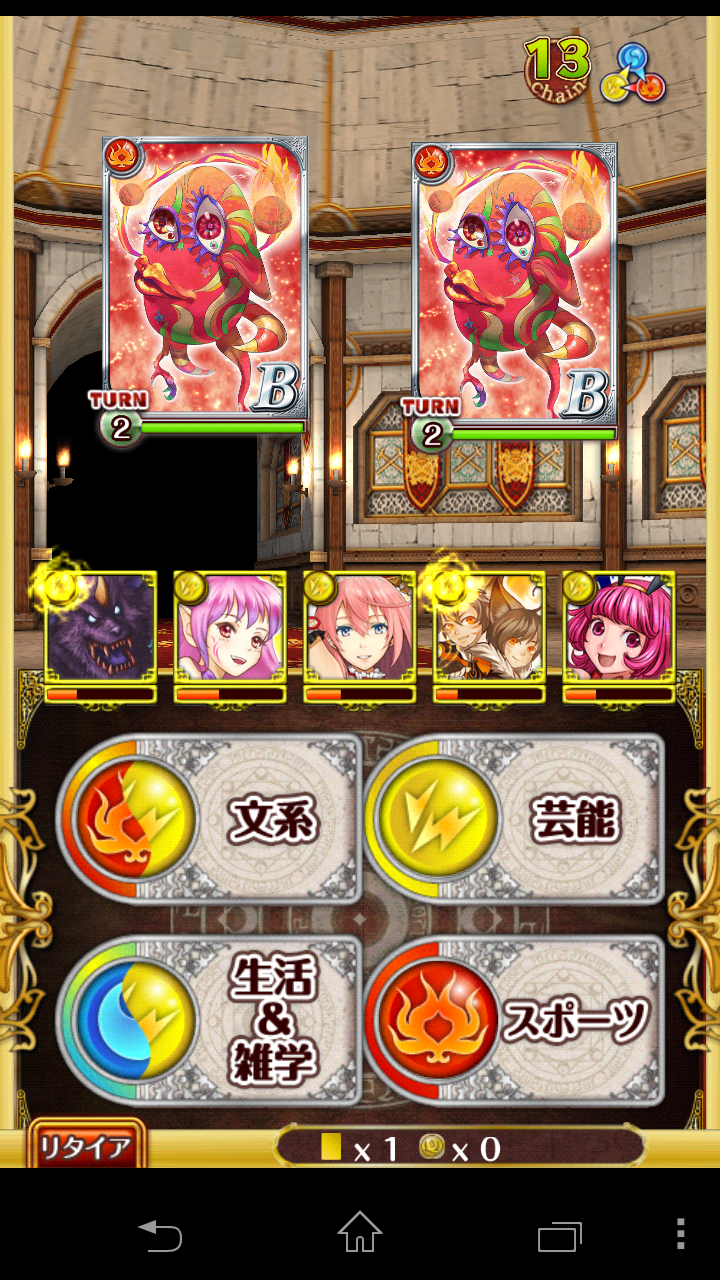Image resolution: width=720 pixels, height=1280 pixels.
Task: Tap the リタイア retire button
Action: click(86, 1146)
